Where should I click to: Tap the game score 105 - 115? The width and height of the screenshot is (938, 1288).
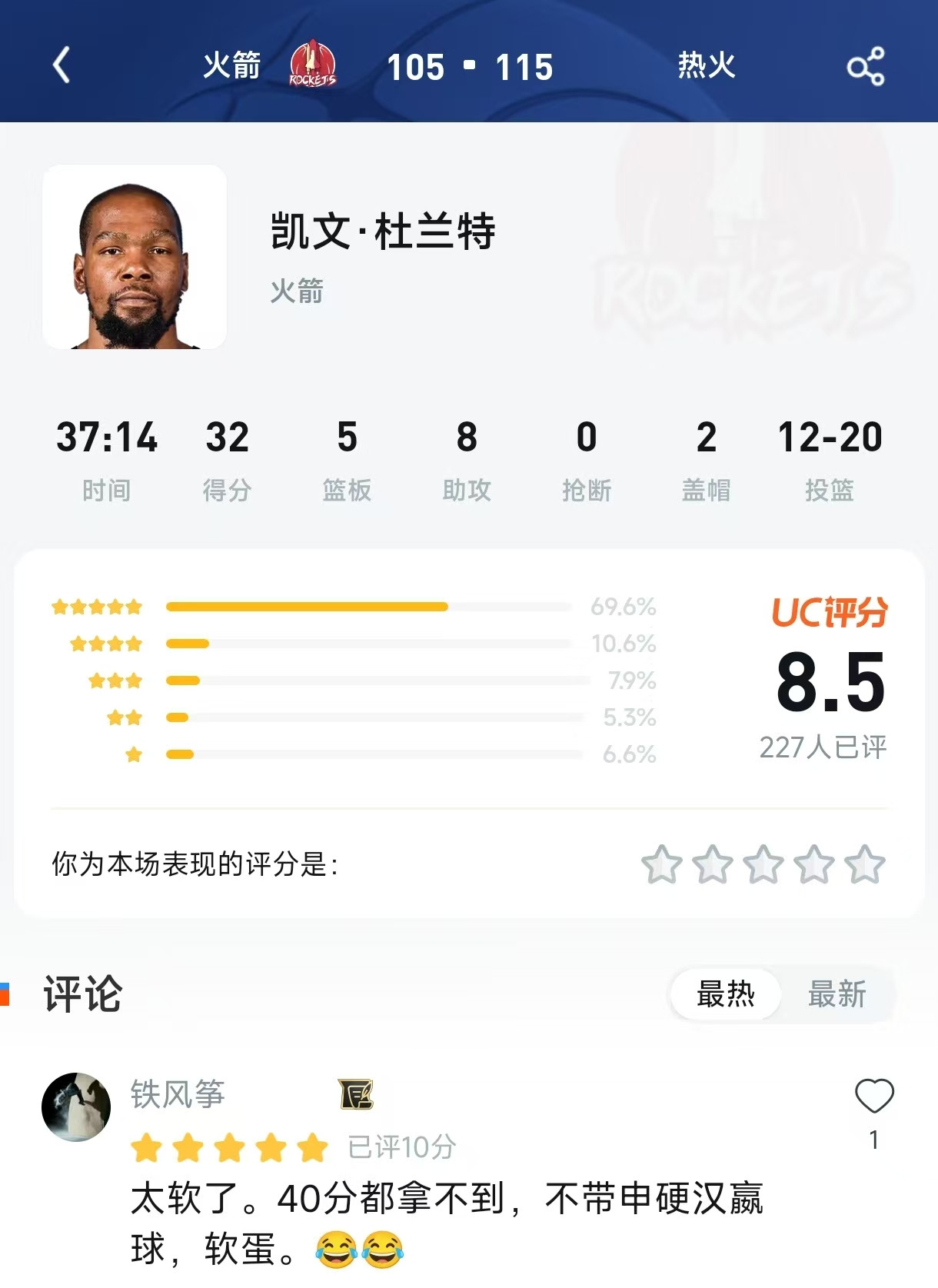coord(471,68)
